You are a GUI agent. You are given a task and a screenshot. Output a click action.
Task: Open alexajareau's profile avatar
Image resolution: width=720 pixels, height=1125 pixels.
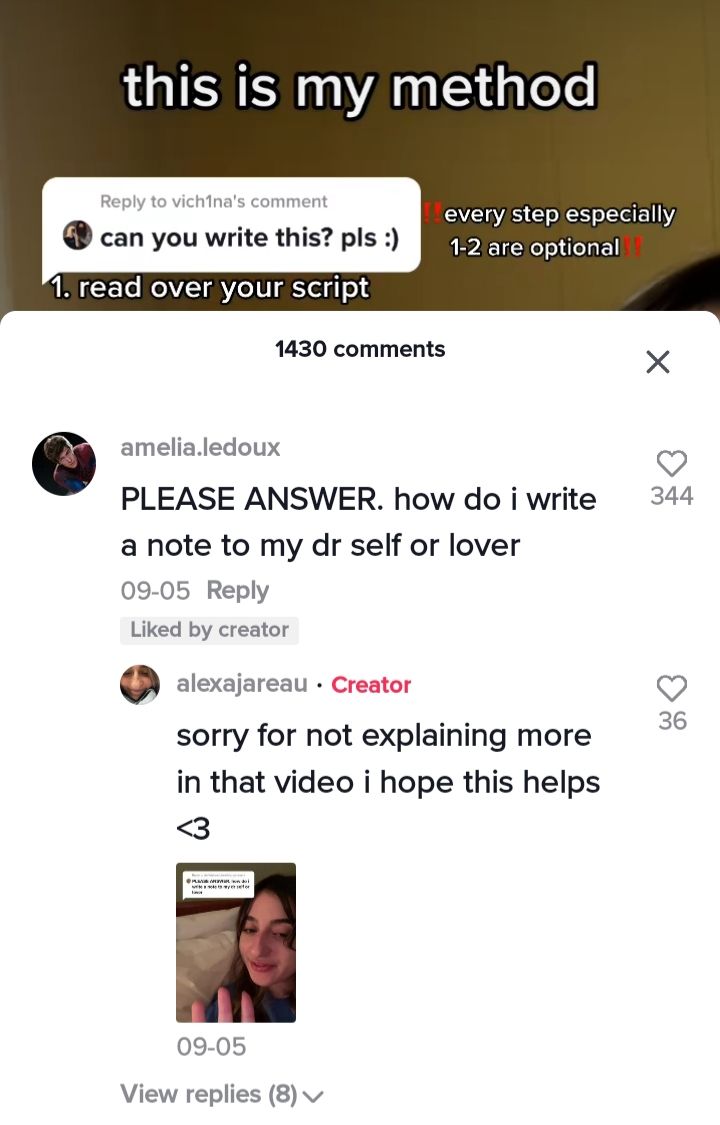tap(140, 685)
